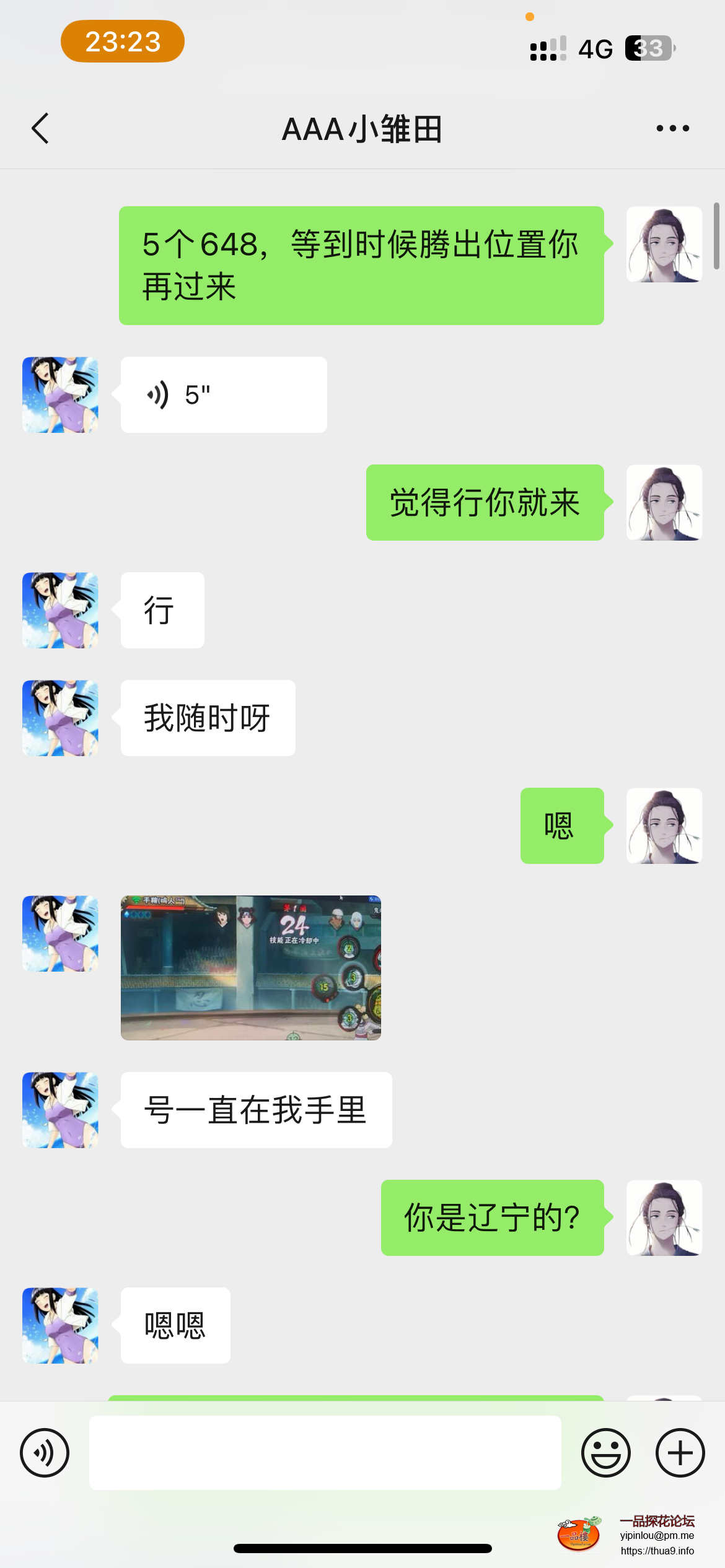The image size is (725, 1568).
Task: Play the 5-second voice message
Action: 223,395
